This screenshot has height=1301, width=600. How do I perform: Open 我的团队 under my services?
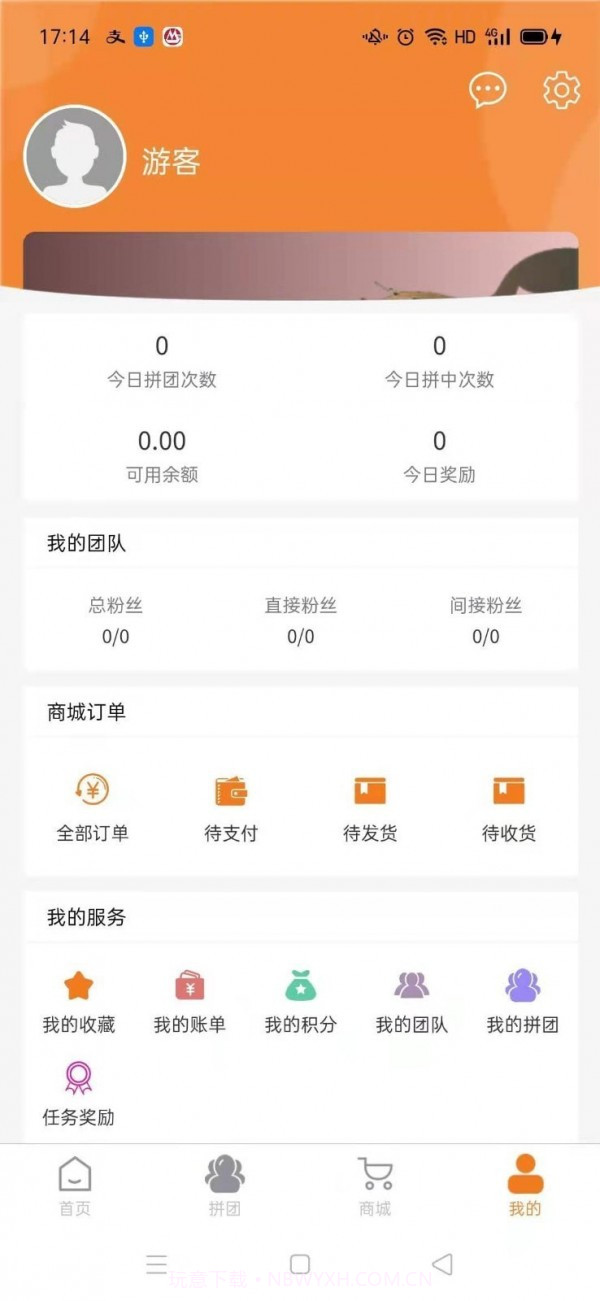[x=411, y=1002]
